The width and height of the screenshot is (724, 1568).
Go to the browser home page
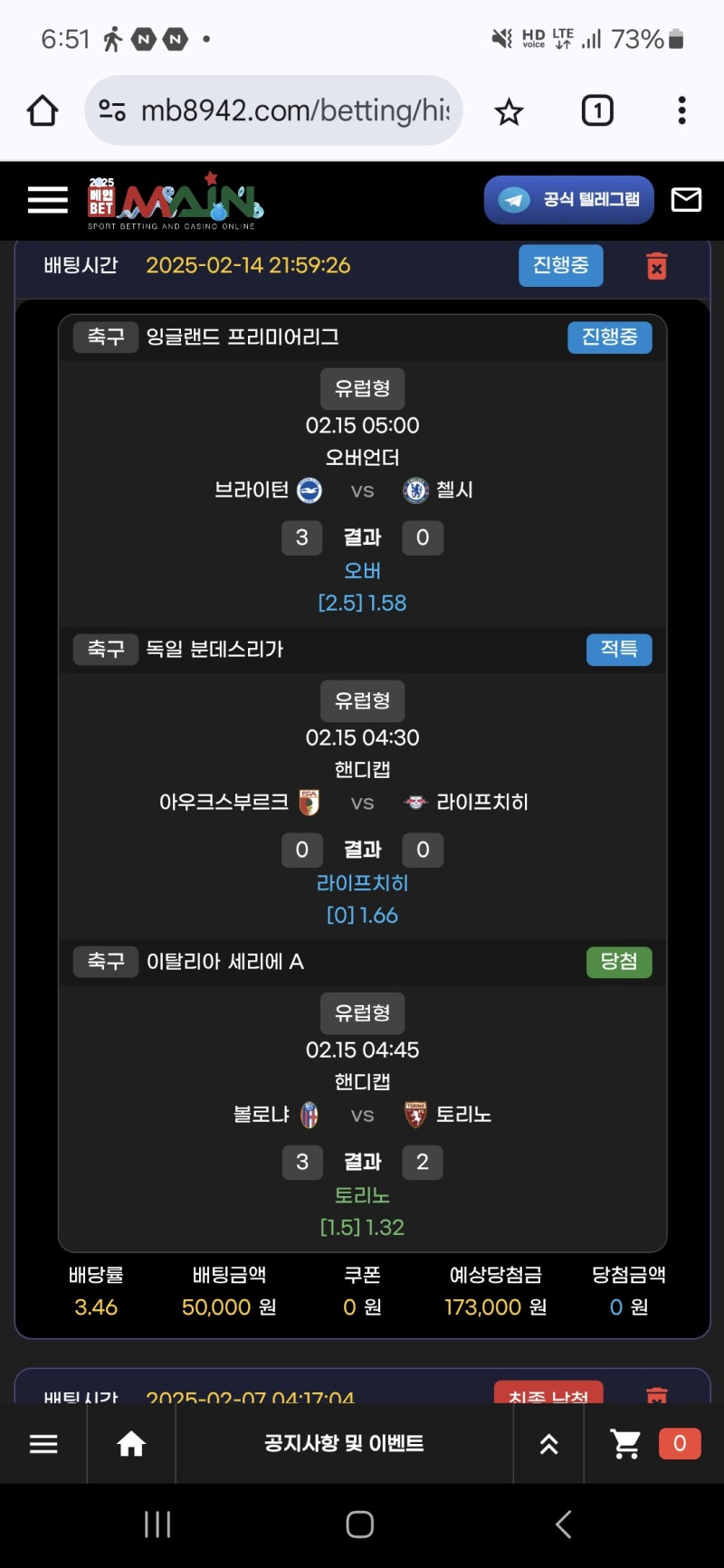click(43, 111)
